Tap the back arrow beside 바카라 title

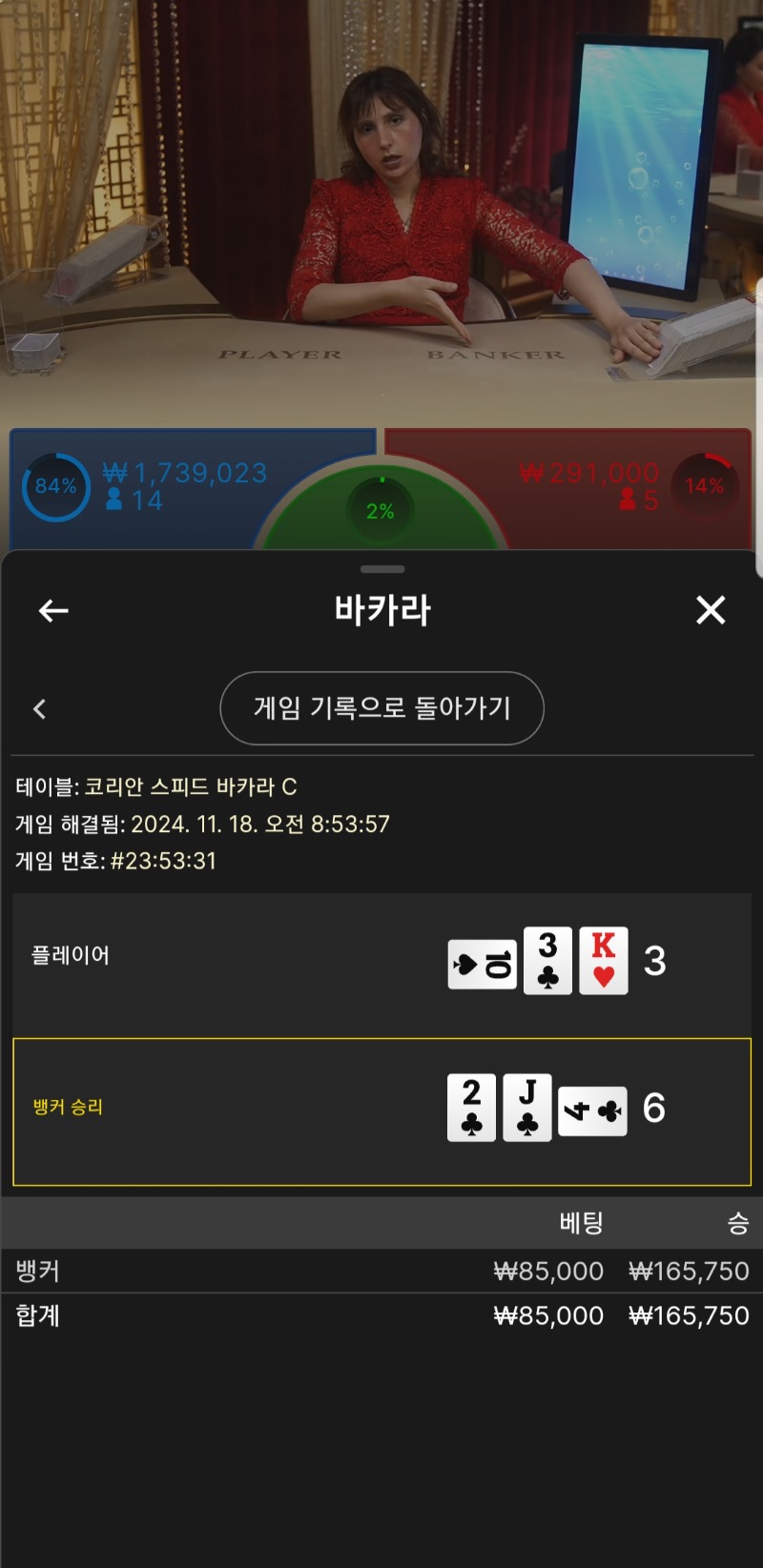[53, 610]
